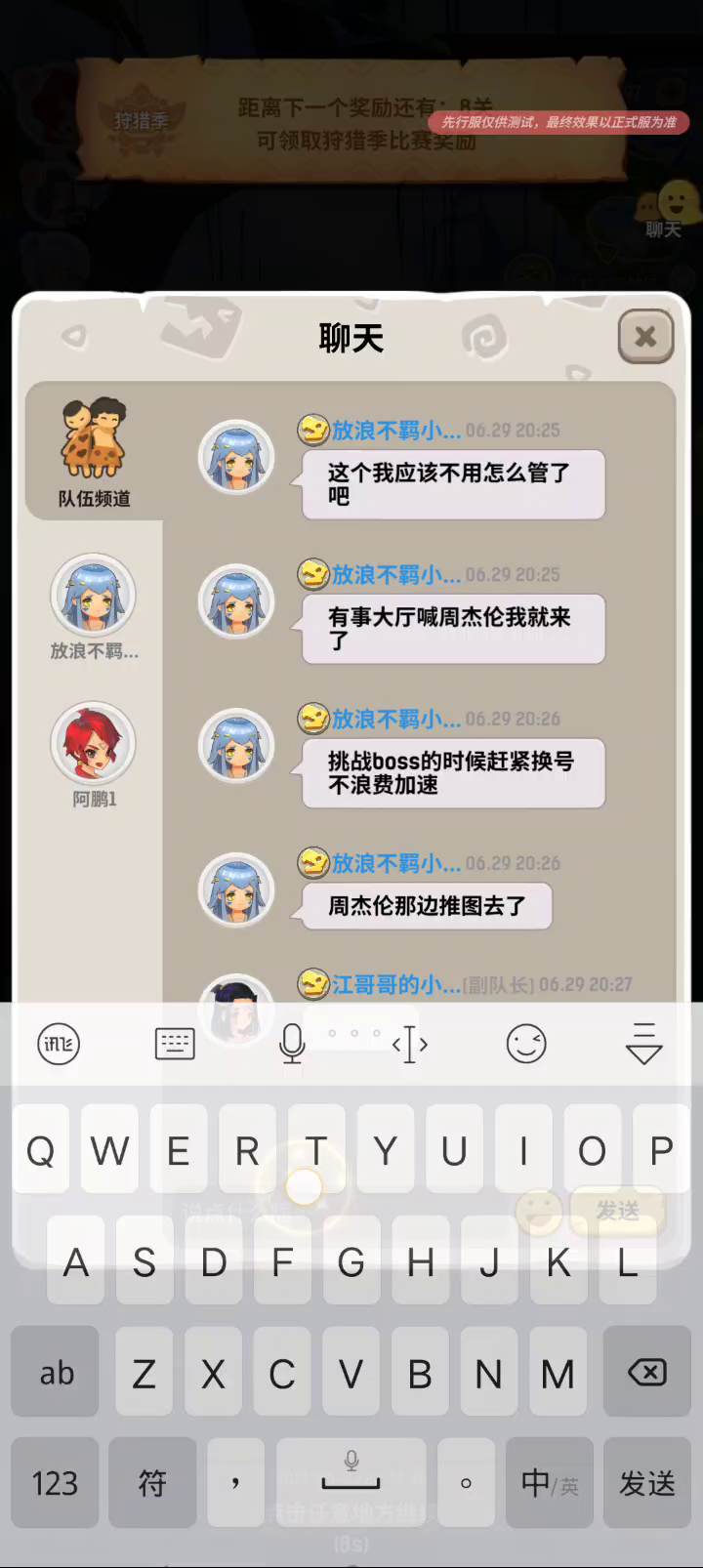Viewport: 703px width, 1568px height.
Task: Open the keyboard layout switcher
Action: click(x=175, y=1044)
